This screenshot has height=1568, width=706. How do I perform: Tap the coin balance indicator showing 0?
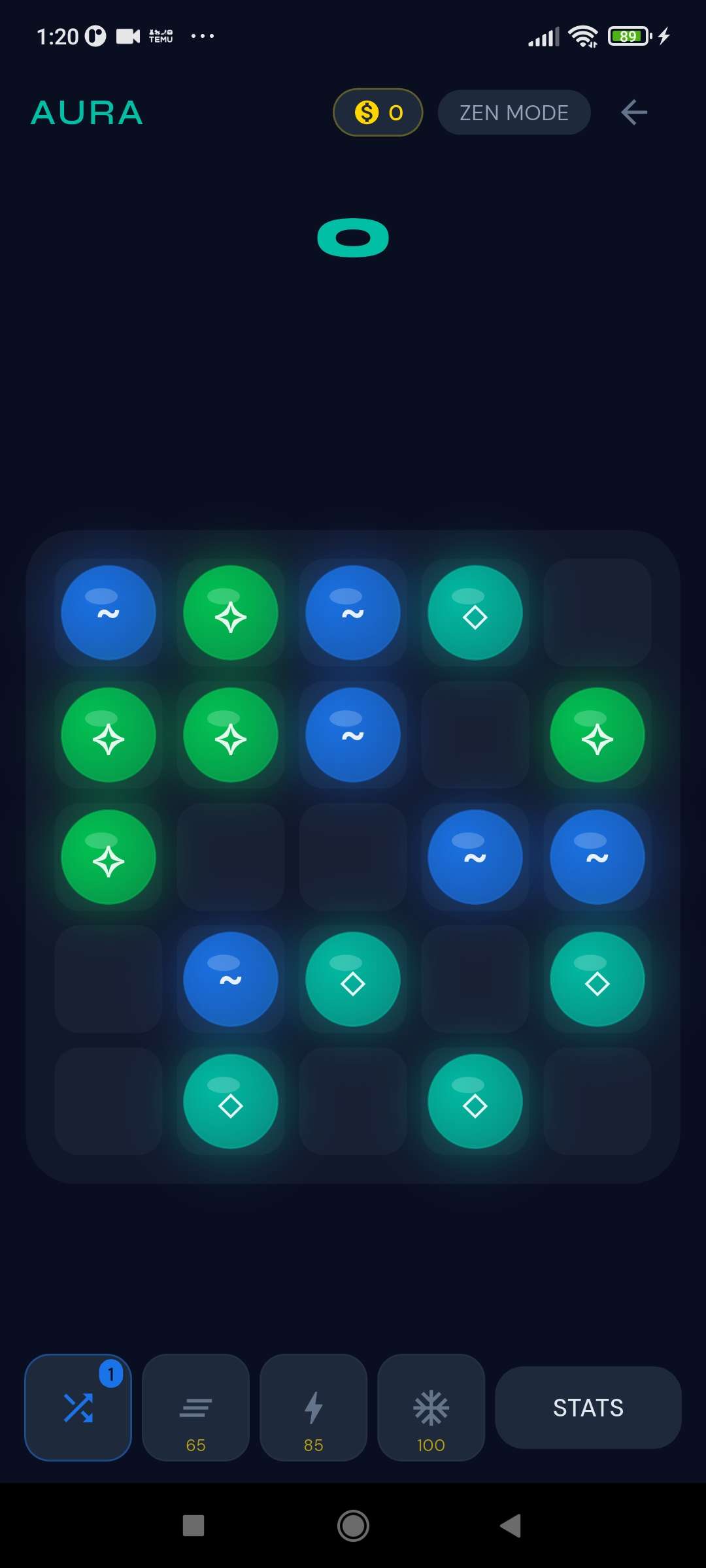pos(378,112)
